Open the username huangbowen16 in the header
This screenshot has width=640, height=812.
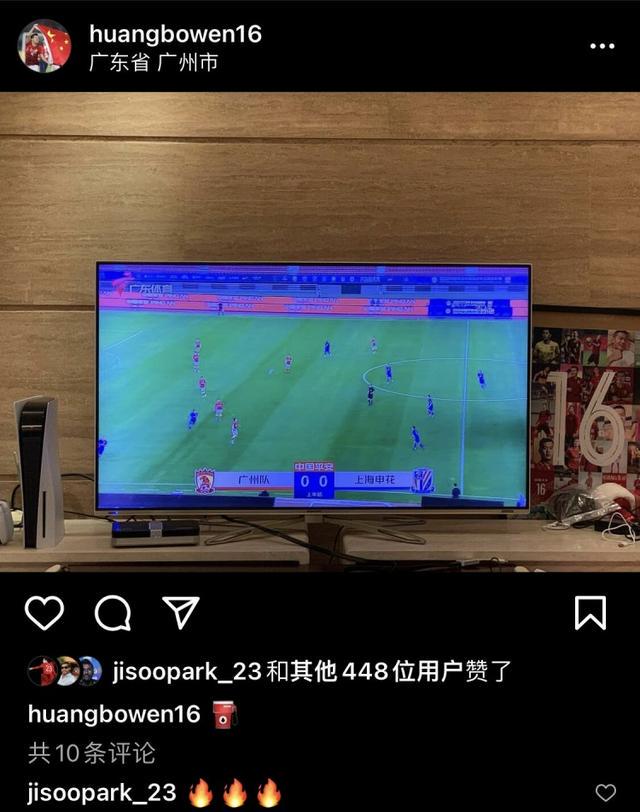click(x=174, y=33)
